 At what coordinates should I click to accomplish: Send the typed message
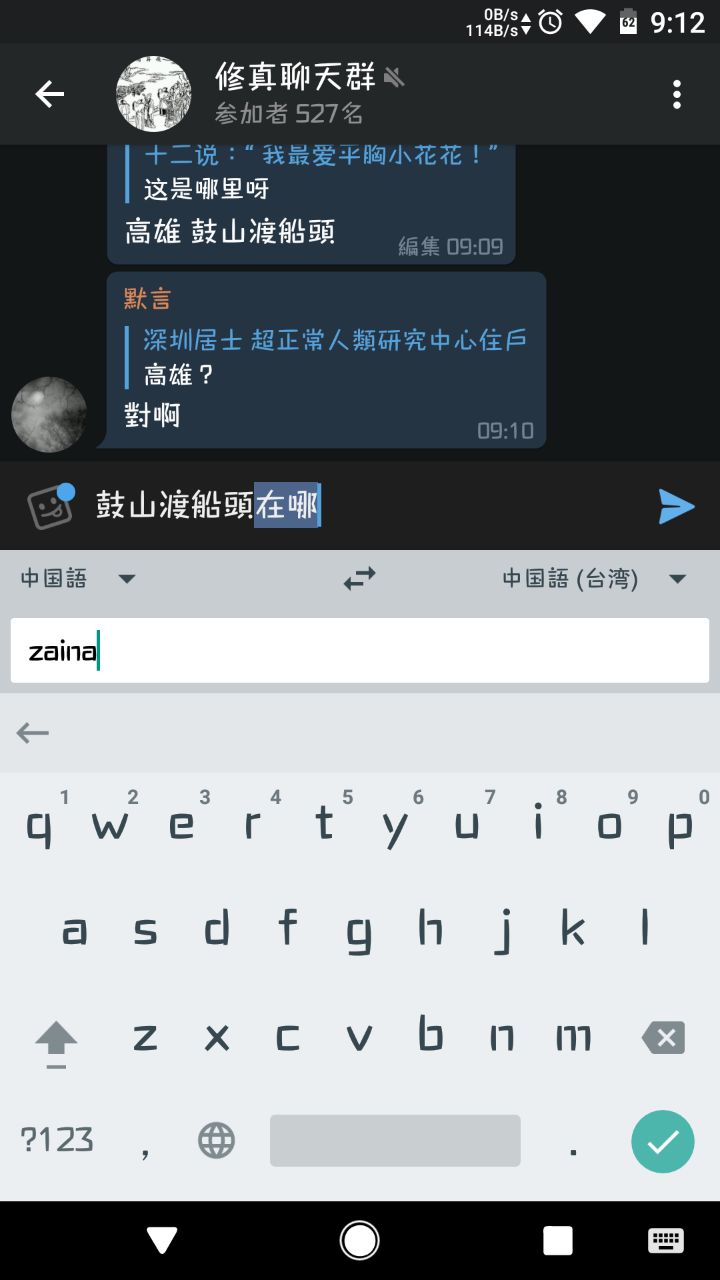(x=676, y=507)
